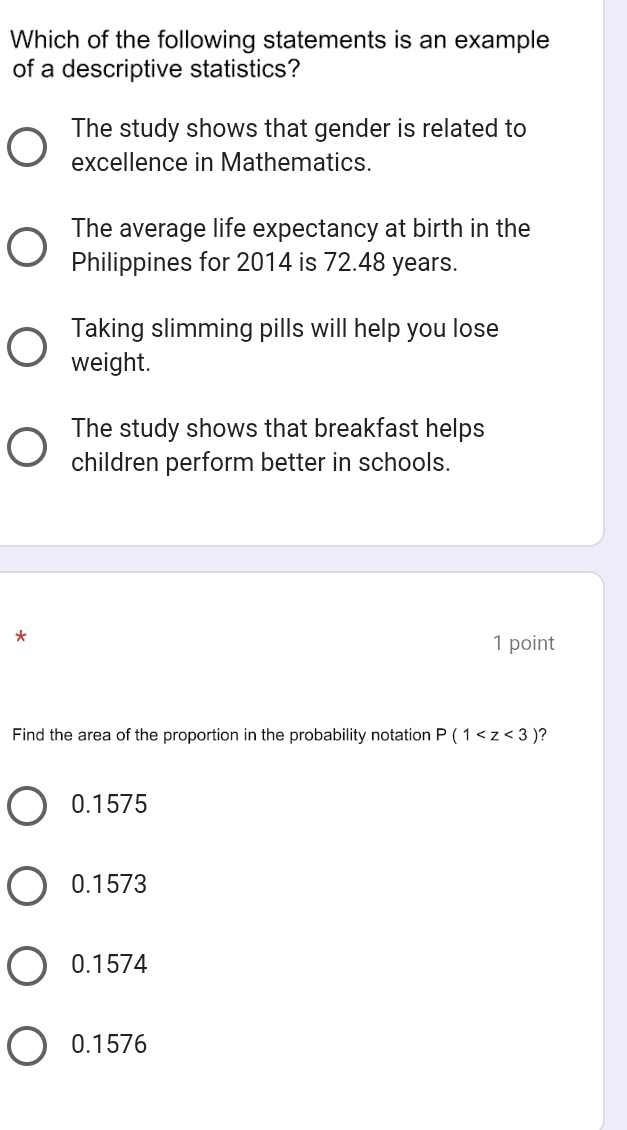
Task: Mark 0.1574 as the answer
Action: pos(27,965)
